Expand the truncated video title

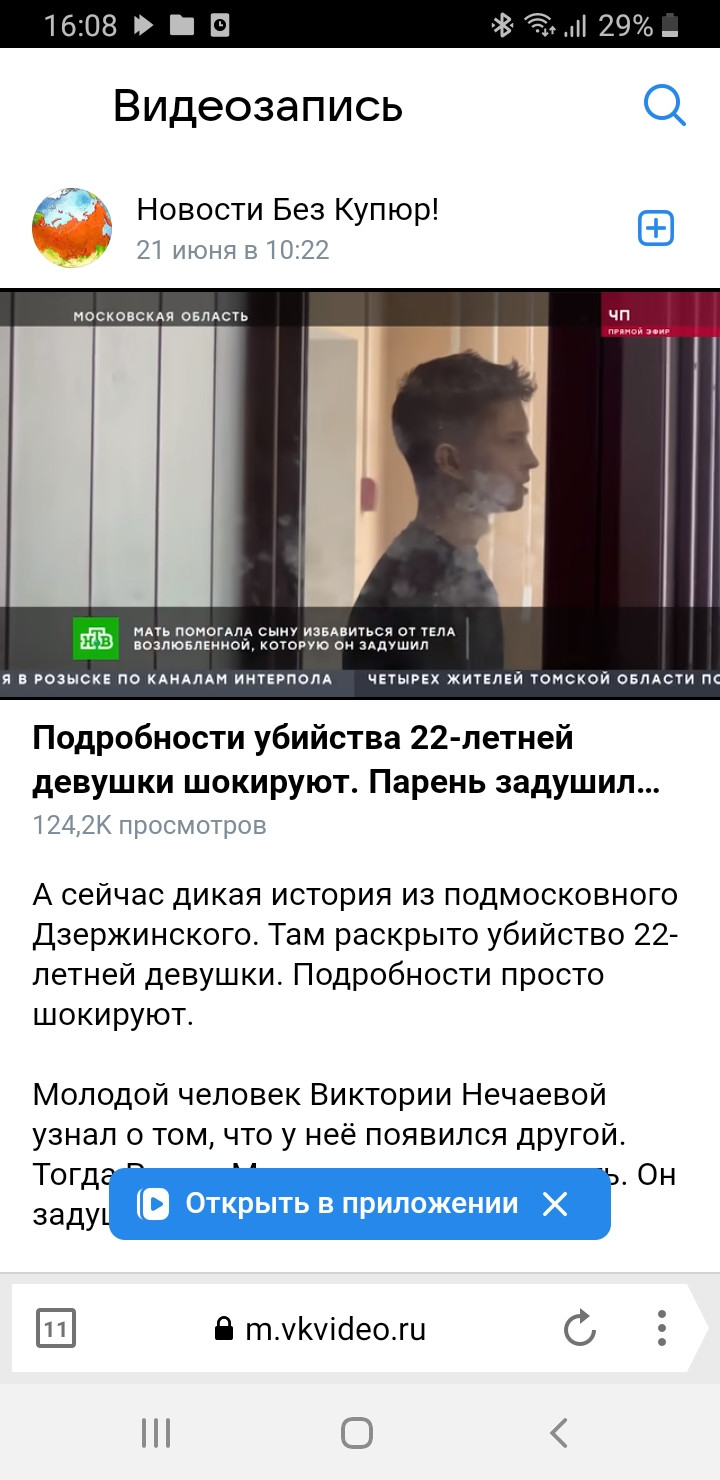[347, 761]
